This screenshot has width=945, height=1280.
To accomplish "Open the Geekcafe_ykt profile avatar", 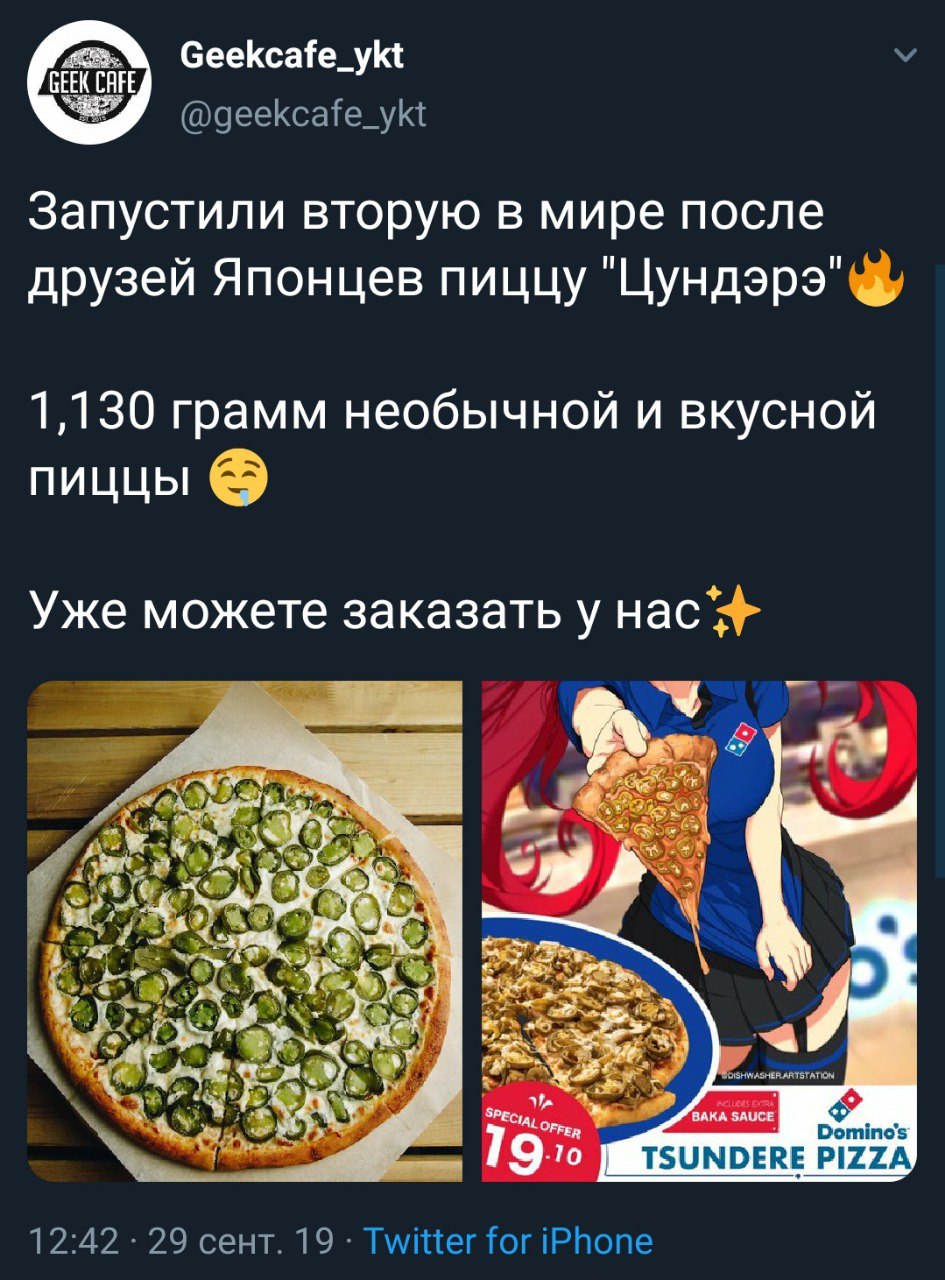I will pyautogui.click(x=87, y=83).
